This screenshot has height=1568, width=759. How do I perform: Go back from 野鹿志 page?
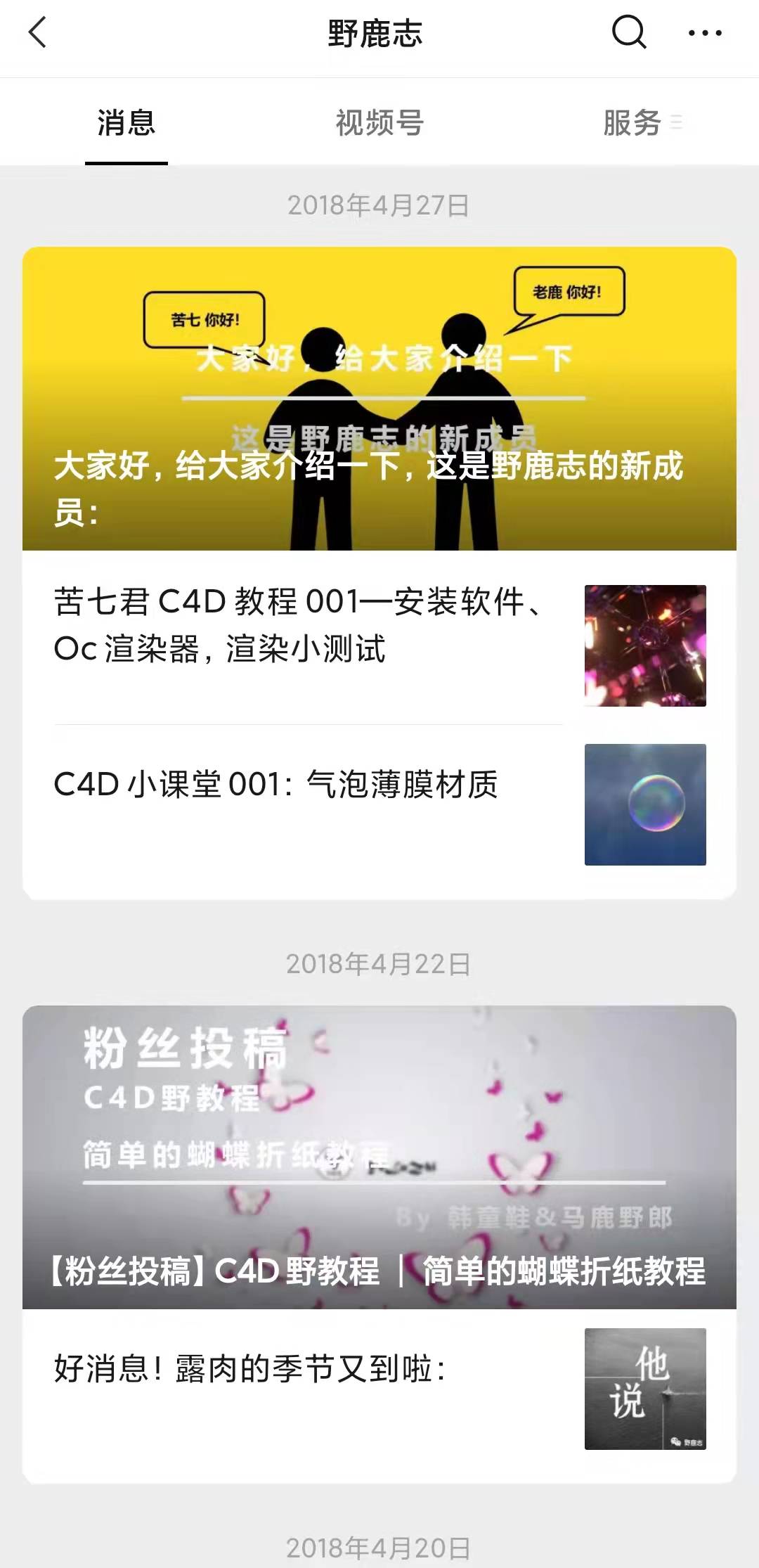38,33
